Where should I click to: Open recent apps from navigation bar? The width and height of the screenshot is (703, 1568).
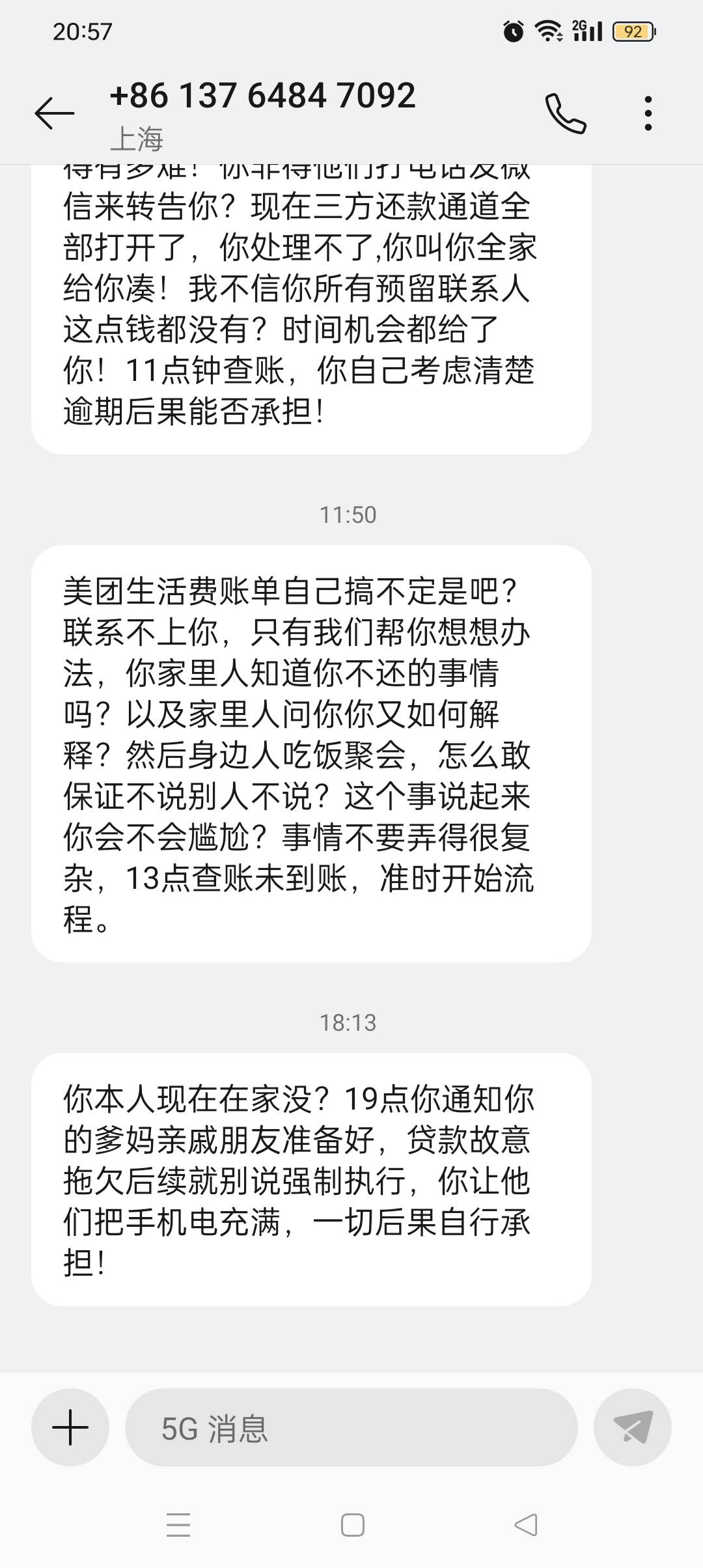click(x=178, y=1525)
